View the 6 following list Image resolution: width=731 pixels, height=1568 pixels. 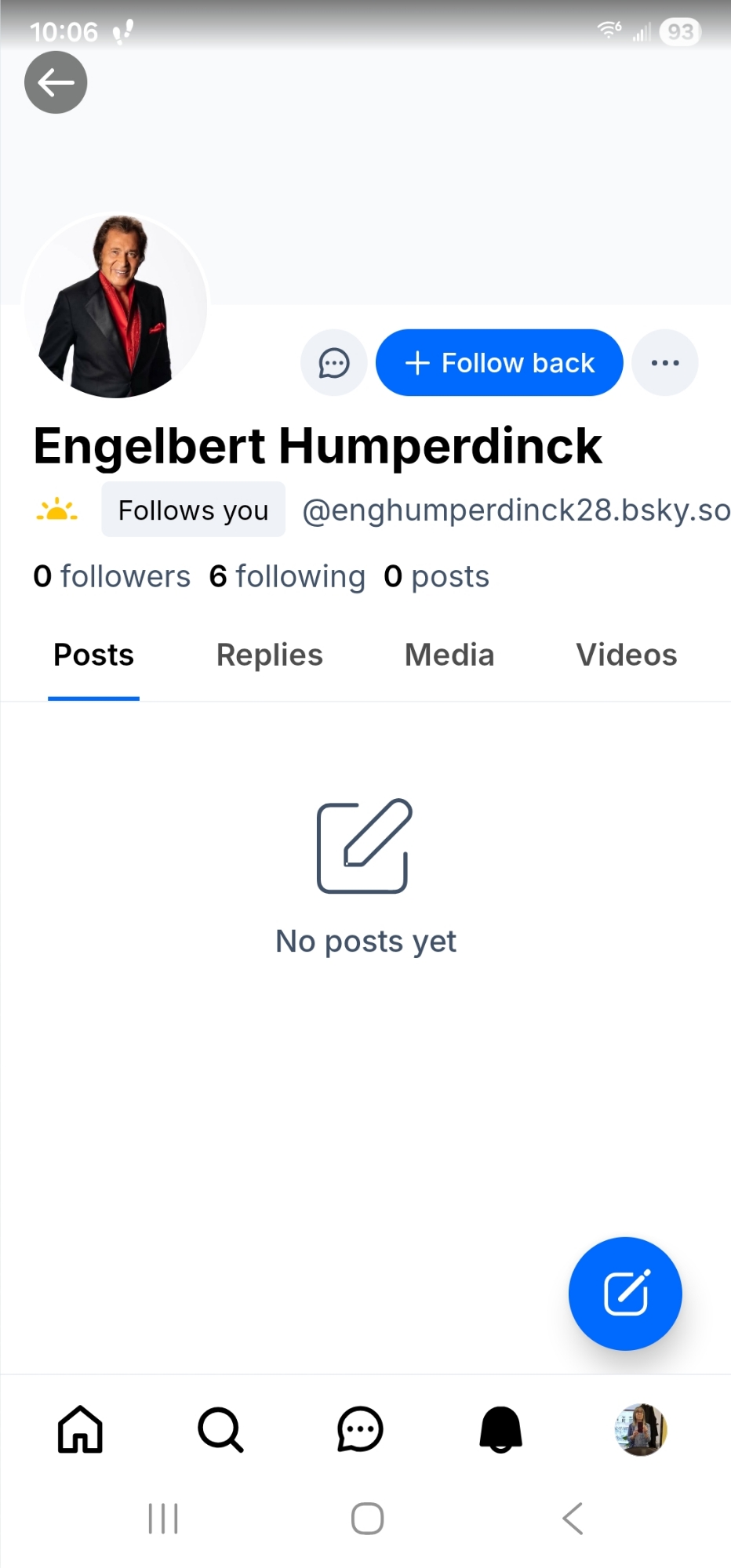pos(287,576)
